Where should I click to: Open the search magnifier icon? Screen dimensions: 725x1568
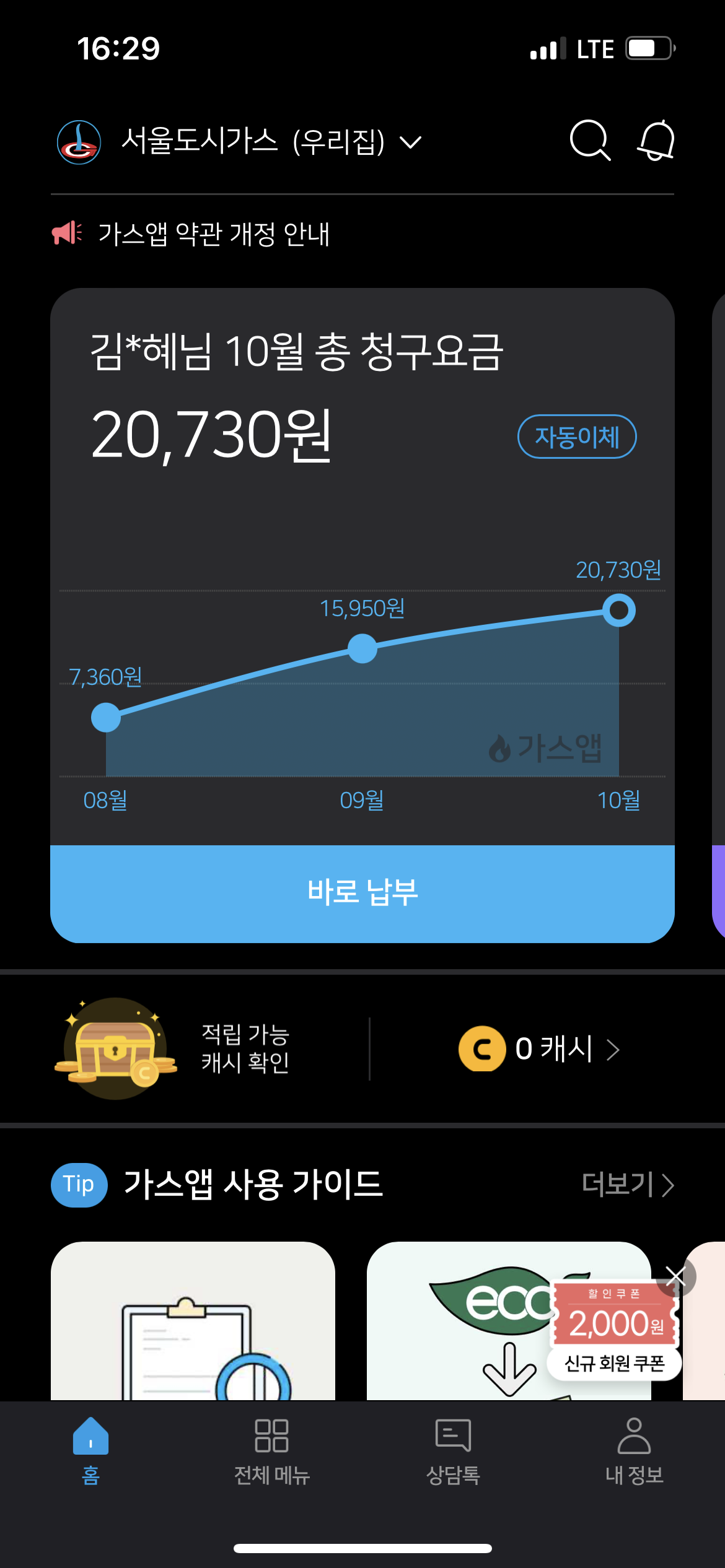pyautogui.click(x=589, y=141)
